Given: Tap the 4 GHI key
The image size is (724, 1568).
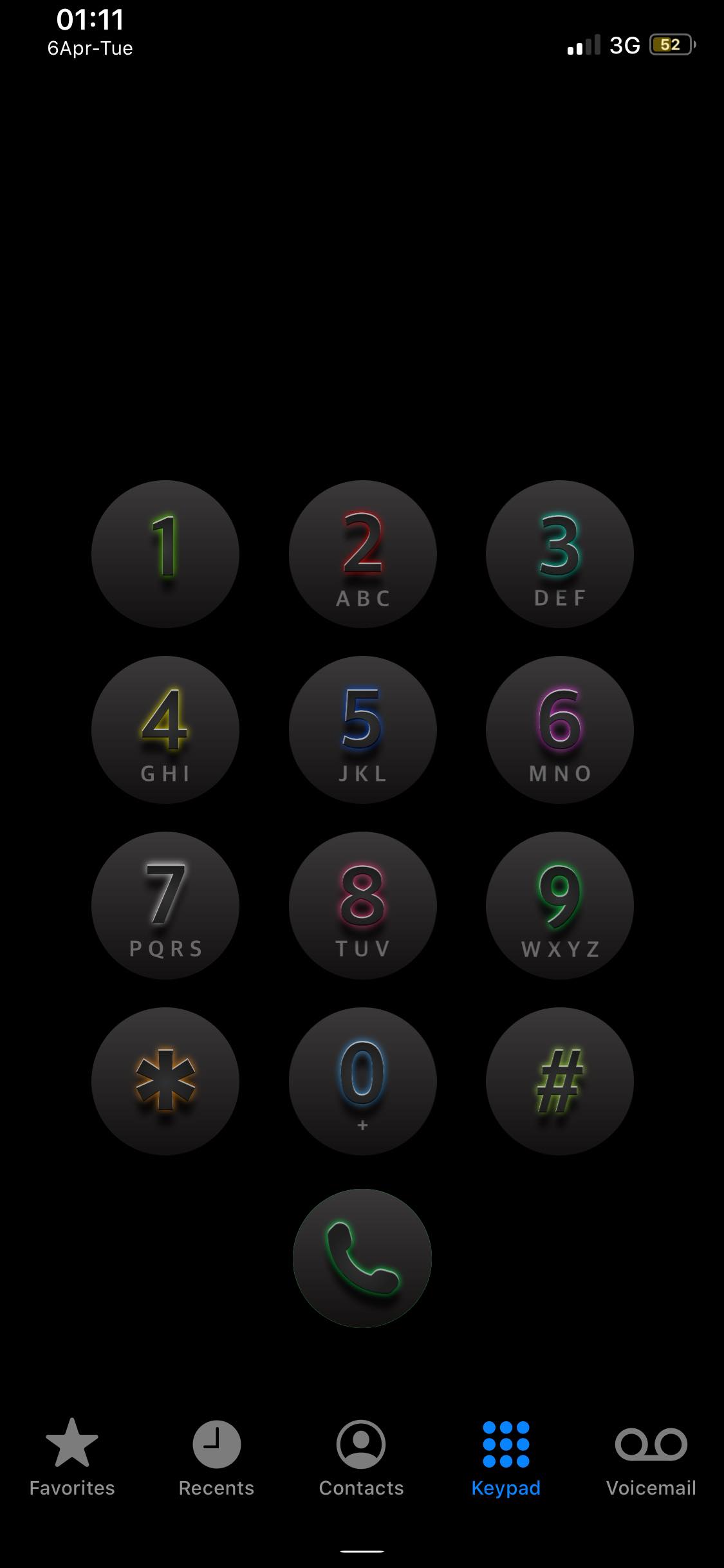Looking at the screenshot, I should coord(165,730).
